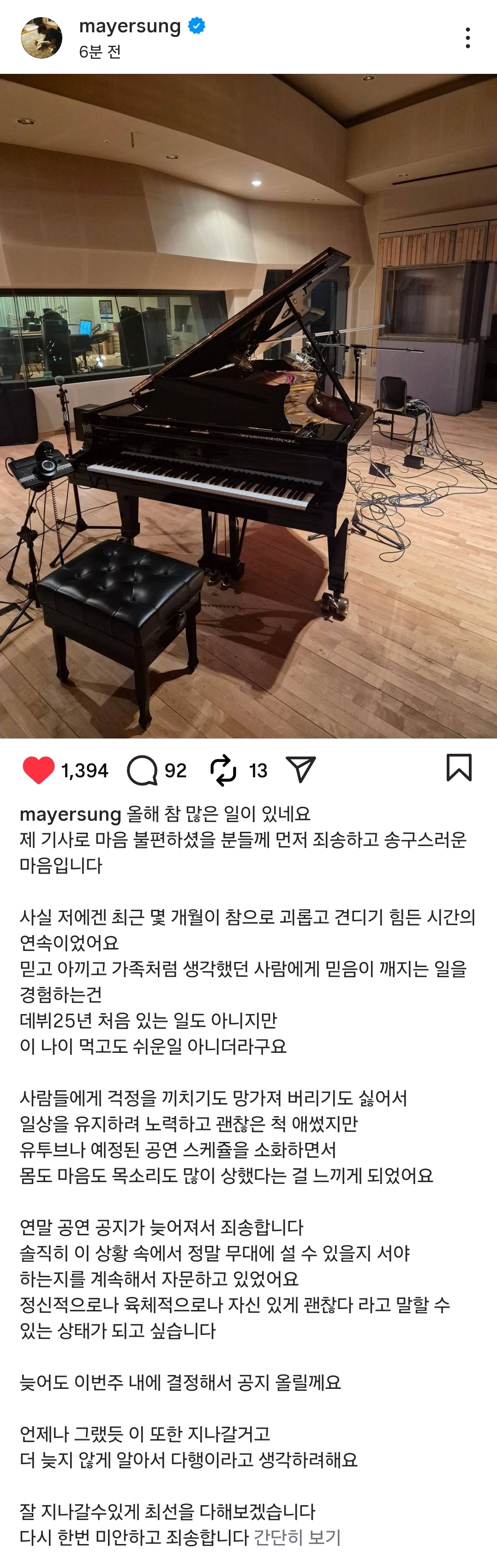This screenshot has width=497, height=1568.
Task: Collapse caption with 간단히 보기
Action: tap(297, 1537)
